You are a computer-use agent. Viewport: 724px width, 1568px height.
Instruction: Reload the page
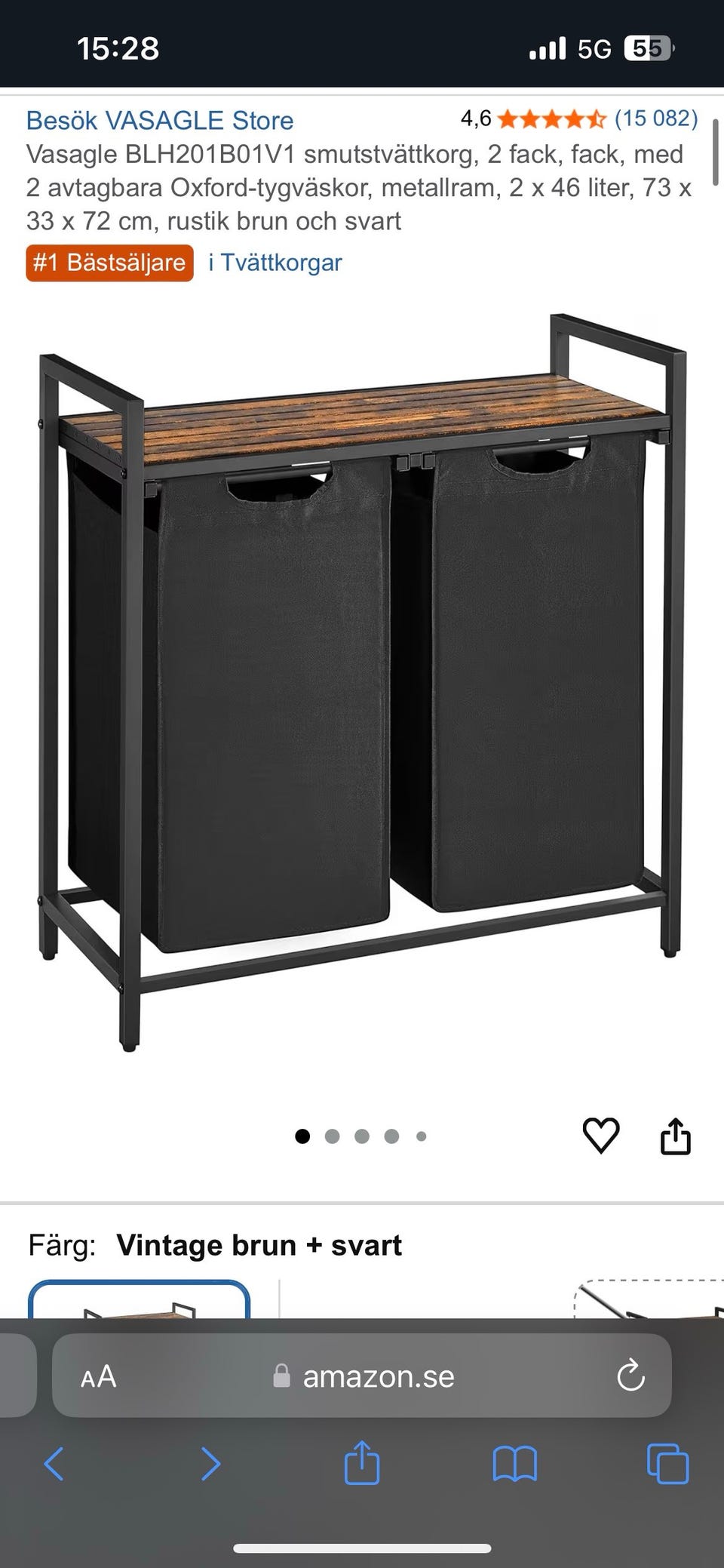click(630, 1376)
